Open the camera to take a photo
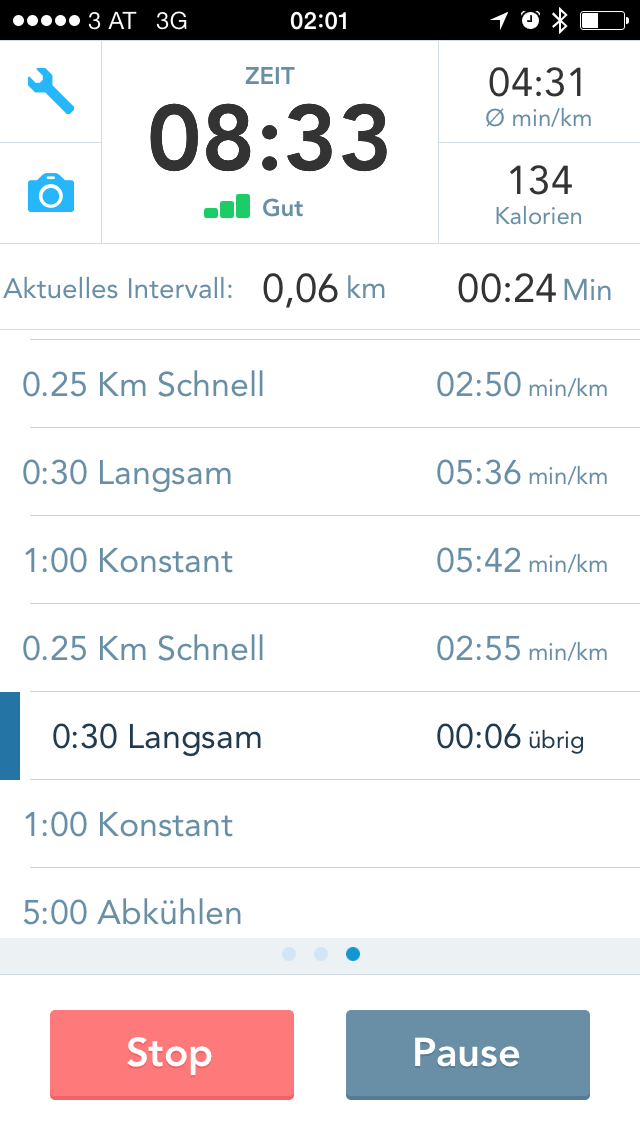The width and height of the screenshot is (640, 1136). 50,192
